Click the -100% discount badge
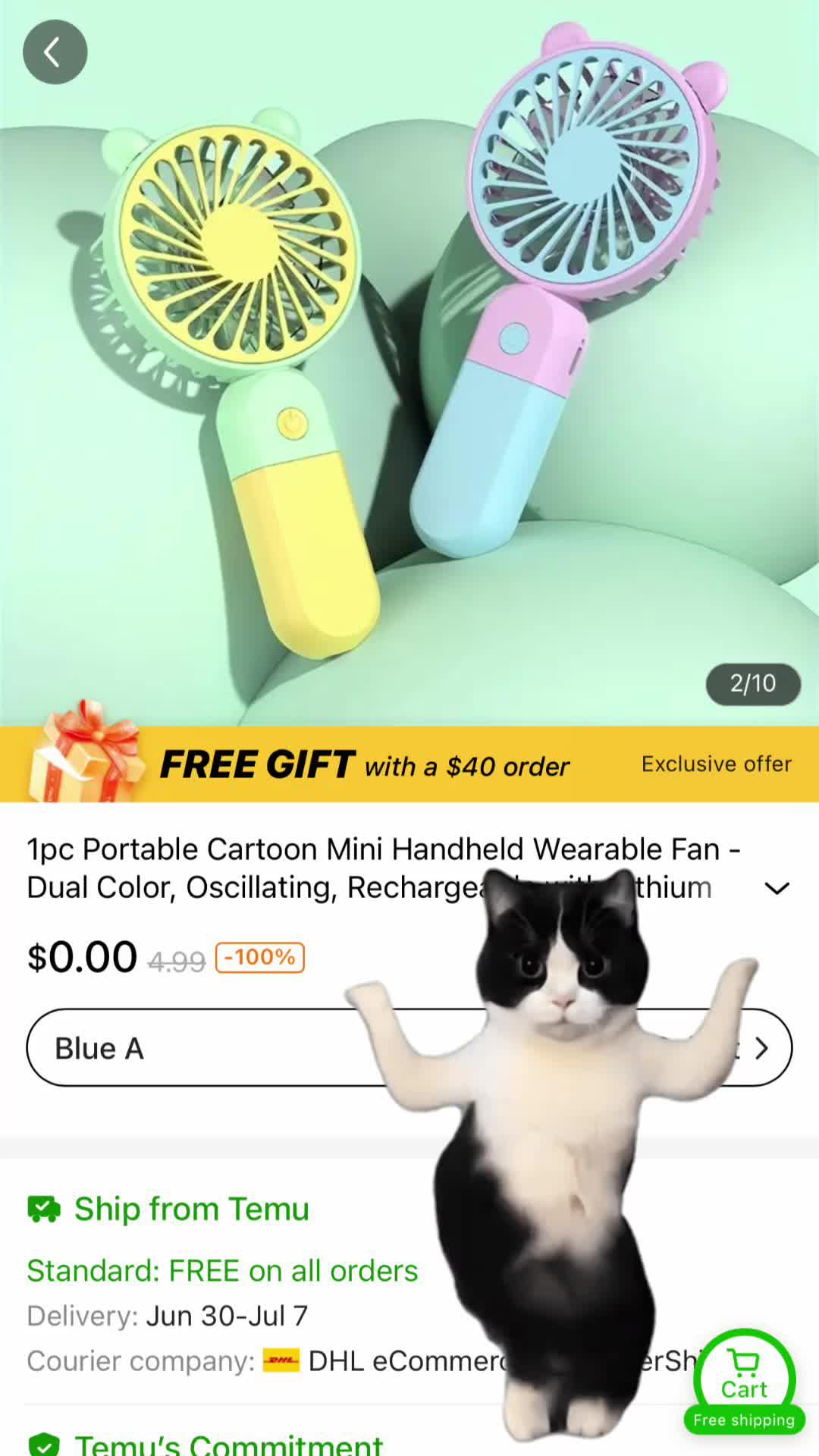 coord(259,957)
